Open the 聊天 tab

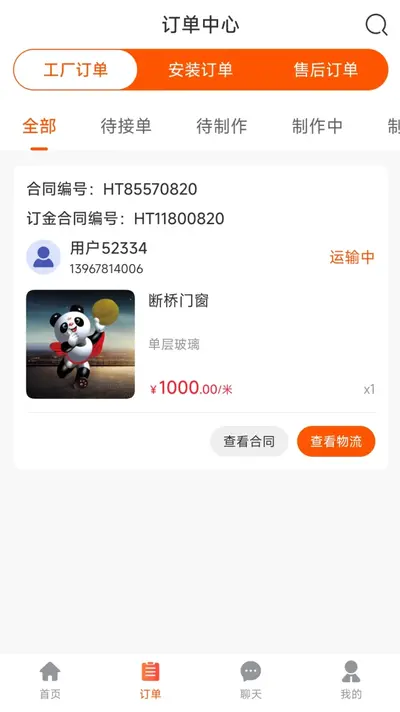pyautogui.click(x=251, y=680)
